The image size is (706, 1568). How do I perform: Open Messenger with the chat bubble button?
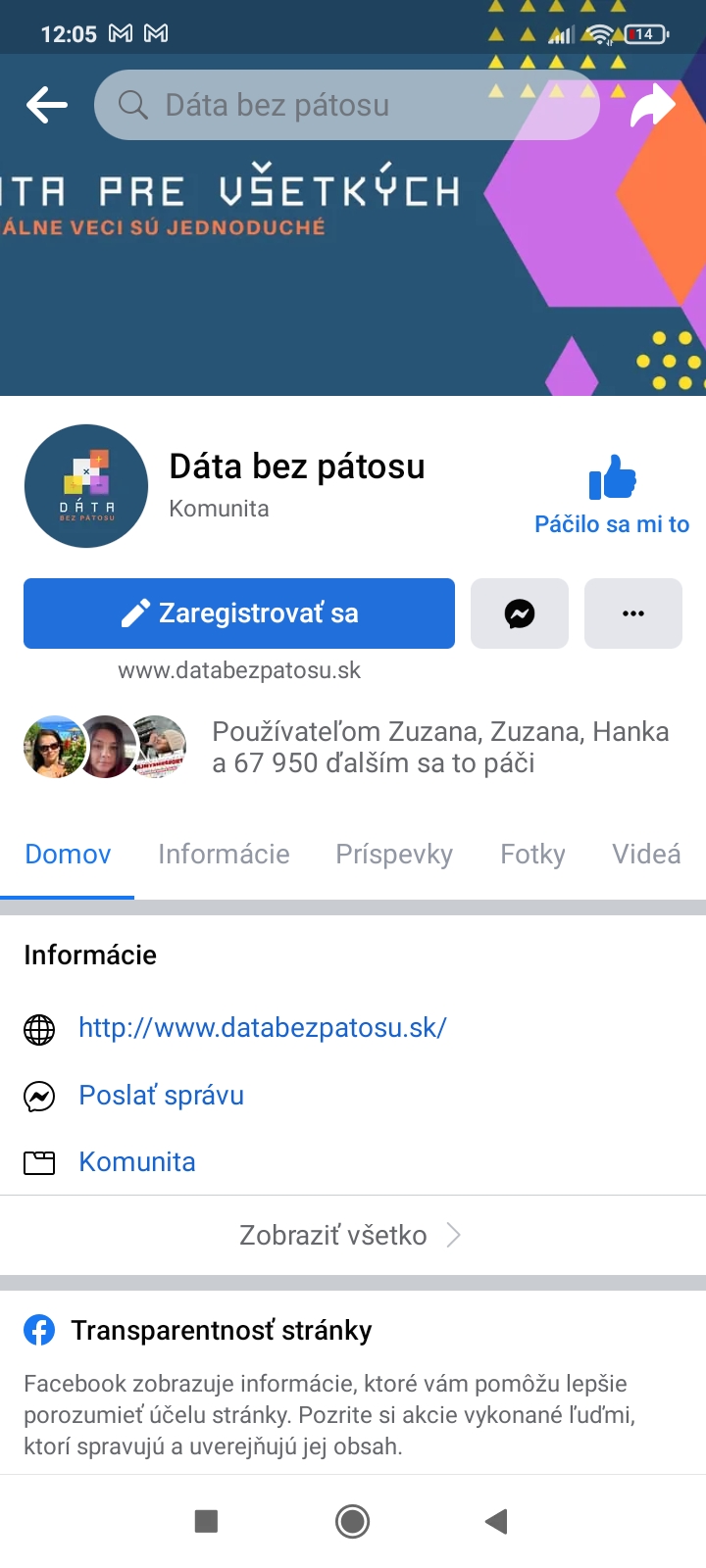[520, 613]
